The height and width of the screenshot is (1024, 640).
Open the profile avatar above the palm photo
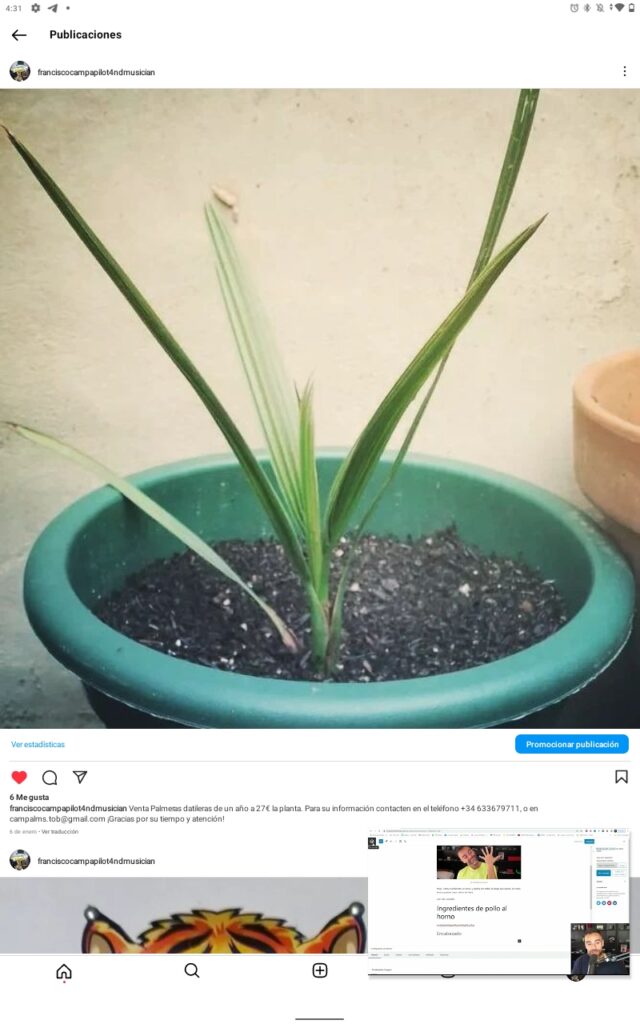coord(20,72)
